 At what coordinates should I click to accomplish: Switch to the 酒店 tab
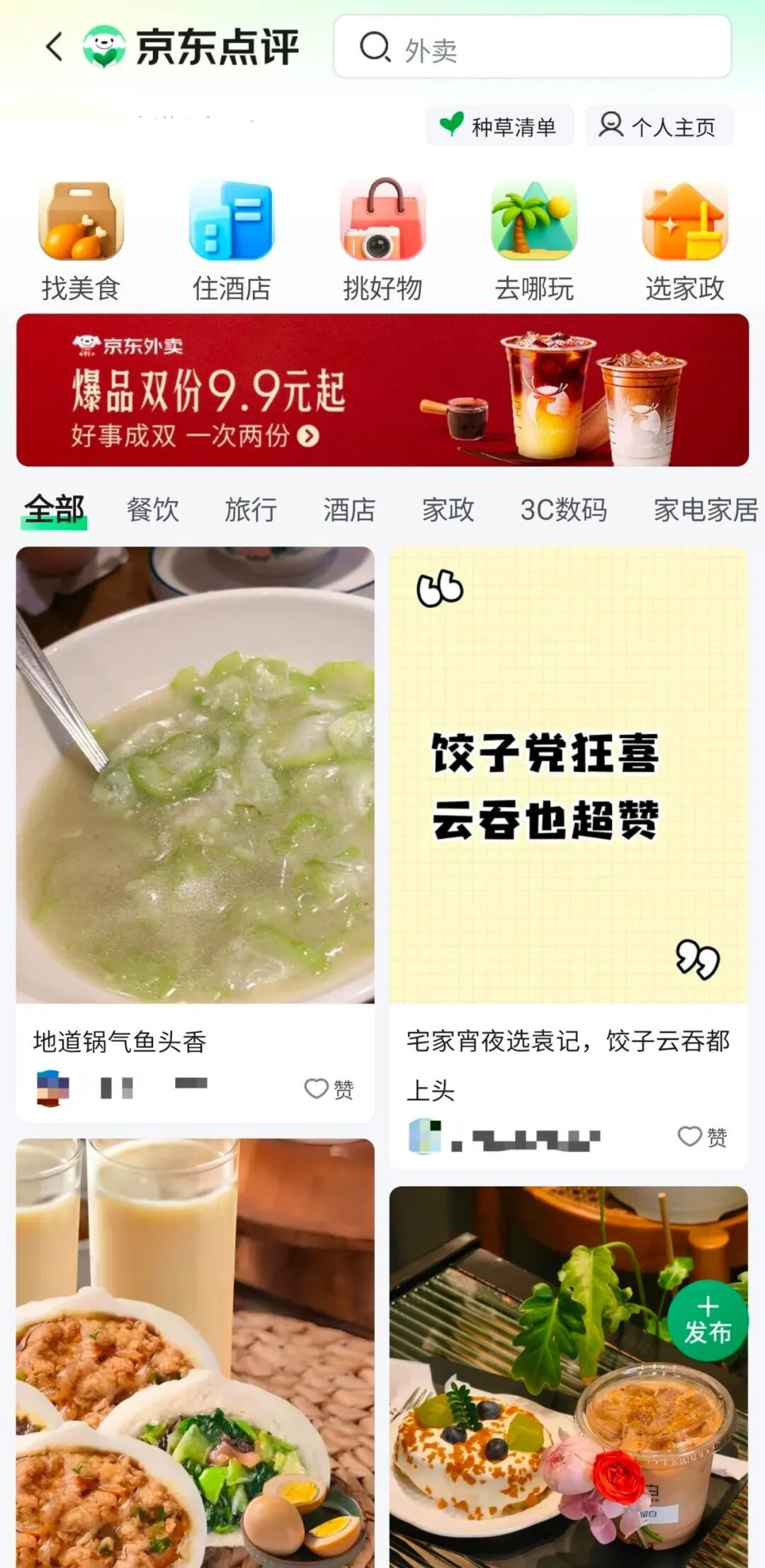tap(349, 510)
